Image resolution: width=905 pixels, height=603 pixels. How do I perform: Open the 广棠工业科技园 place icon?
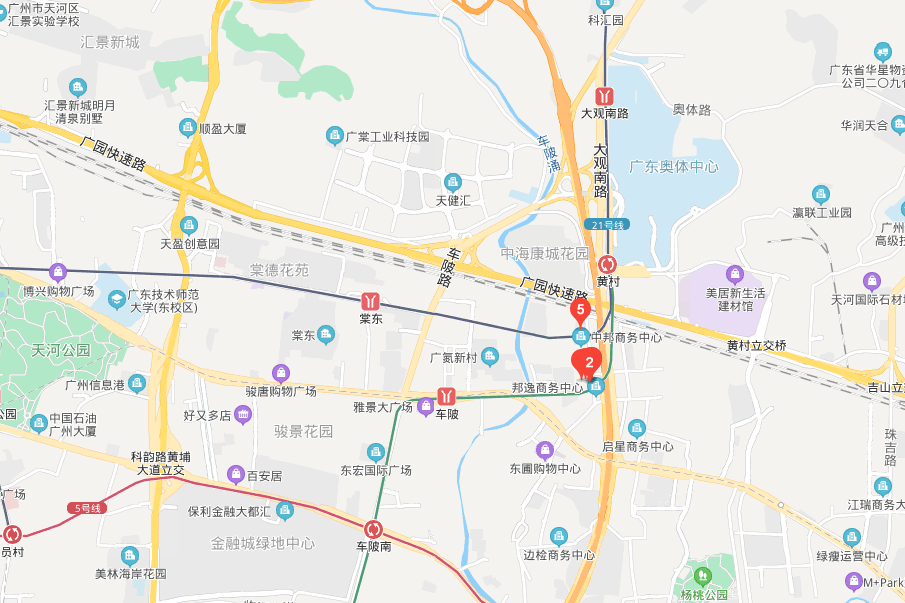point(335,136)
